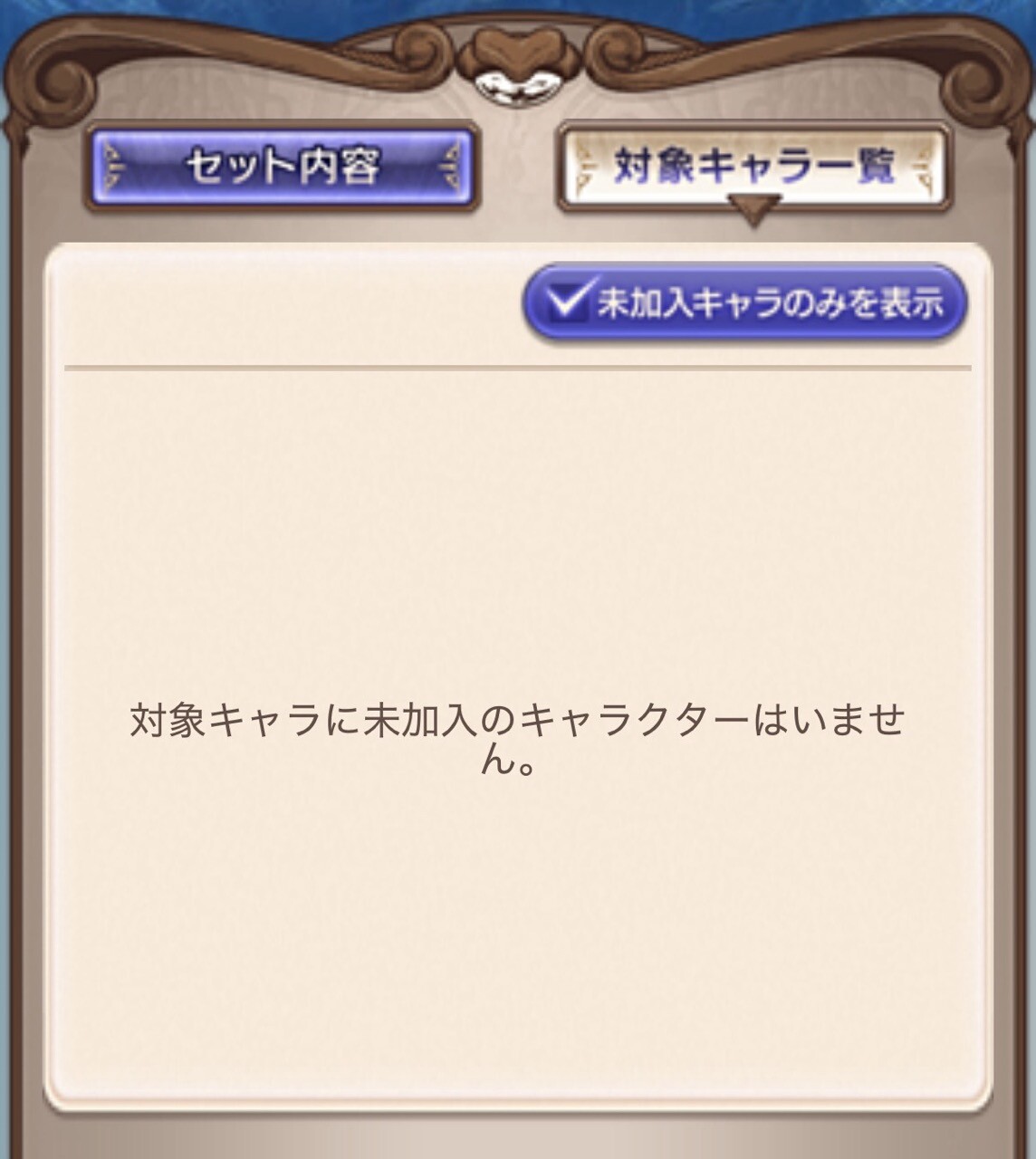Uncheck 未加入キャラのみを表示 filter
1036x1159 pixels.
(x=744, y=303)
